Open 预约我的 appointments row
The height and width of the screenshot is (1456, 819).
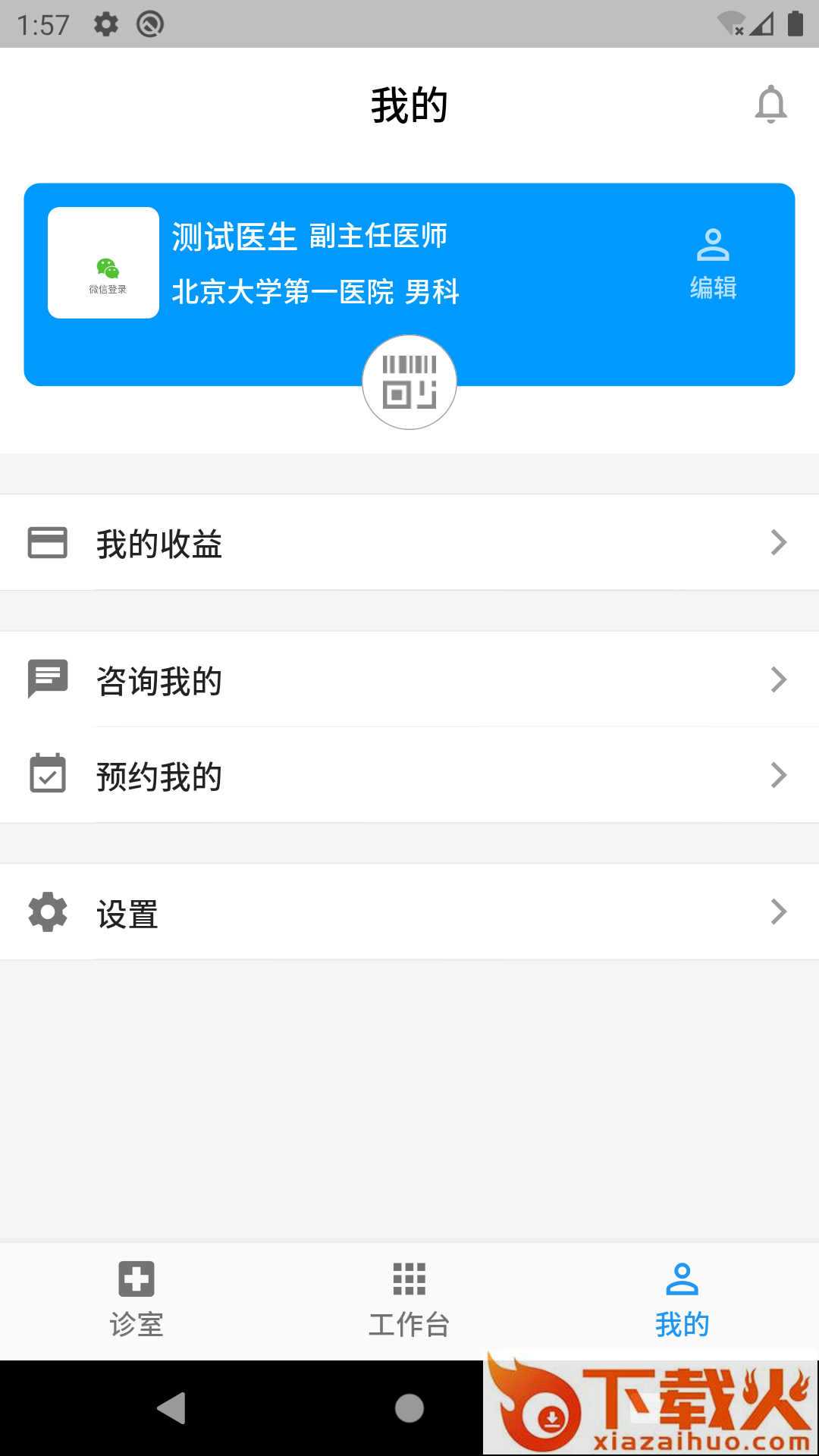point(409,775)
